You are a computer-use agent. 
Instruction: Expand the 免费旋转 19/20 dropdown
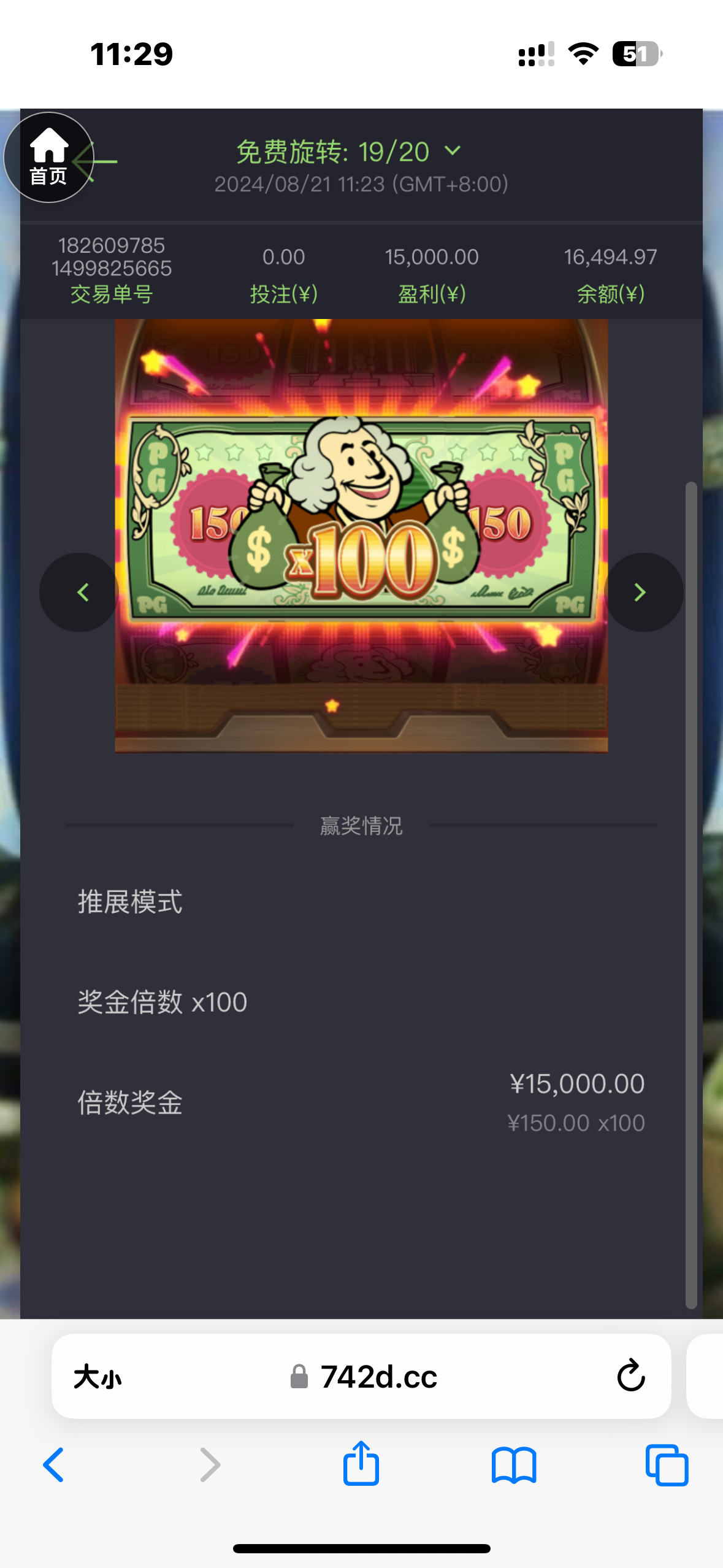pos(453,152)
